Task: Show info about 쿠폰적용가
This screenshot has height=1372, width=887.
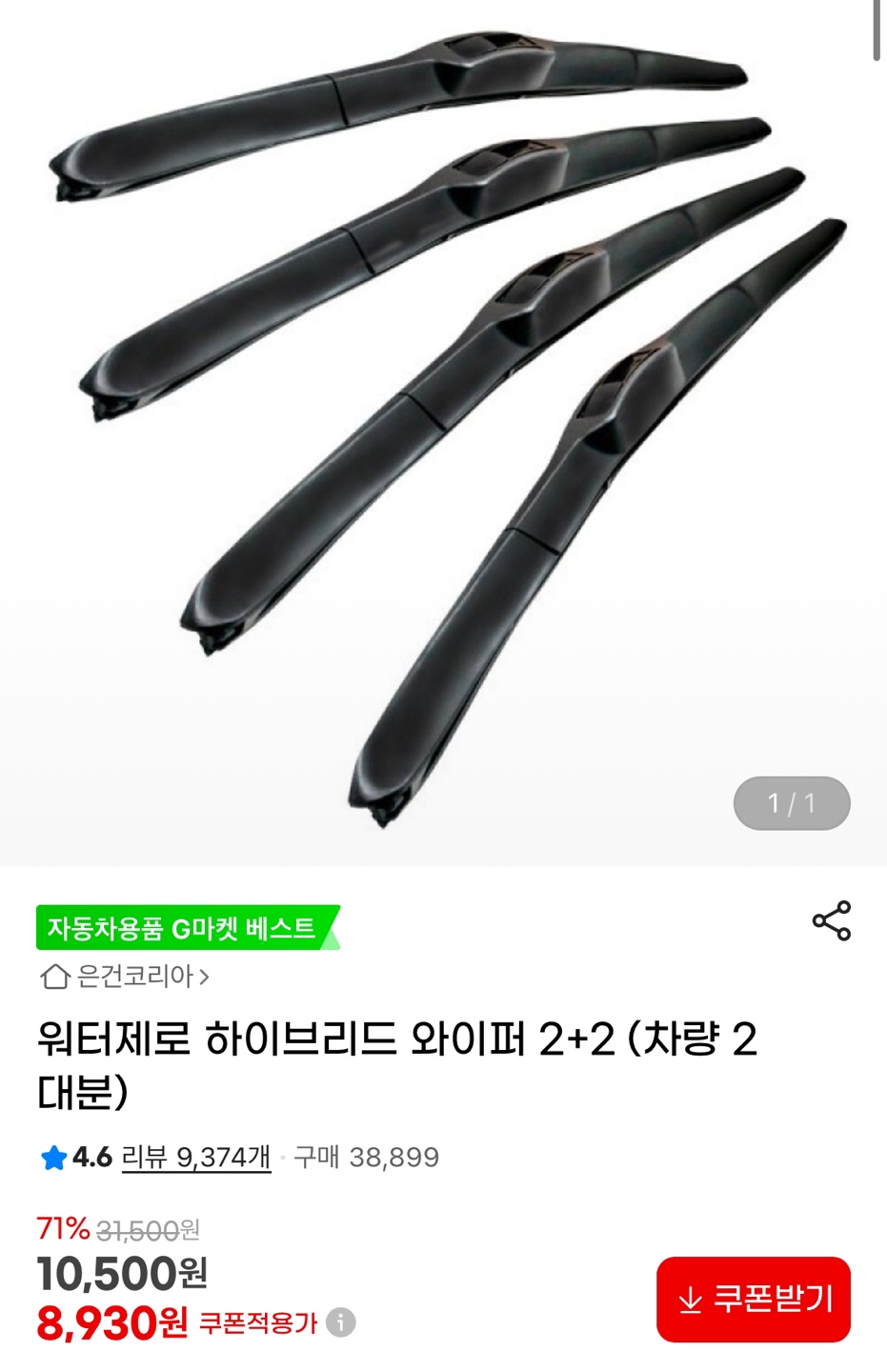Action: [341, 1322]
